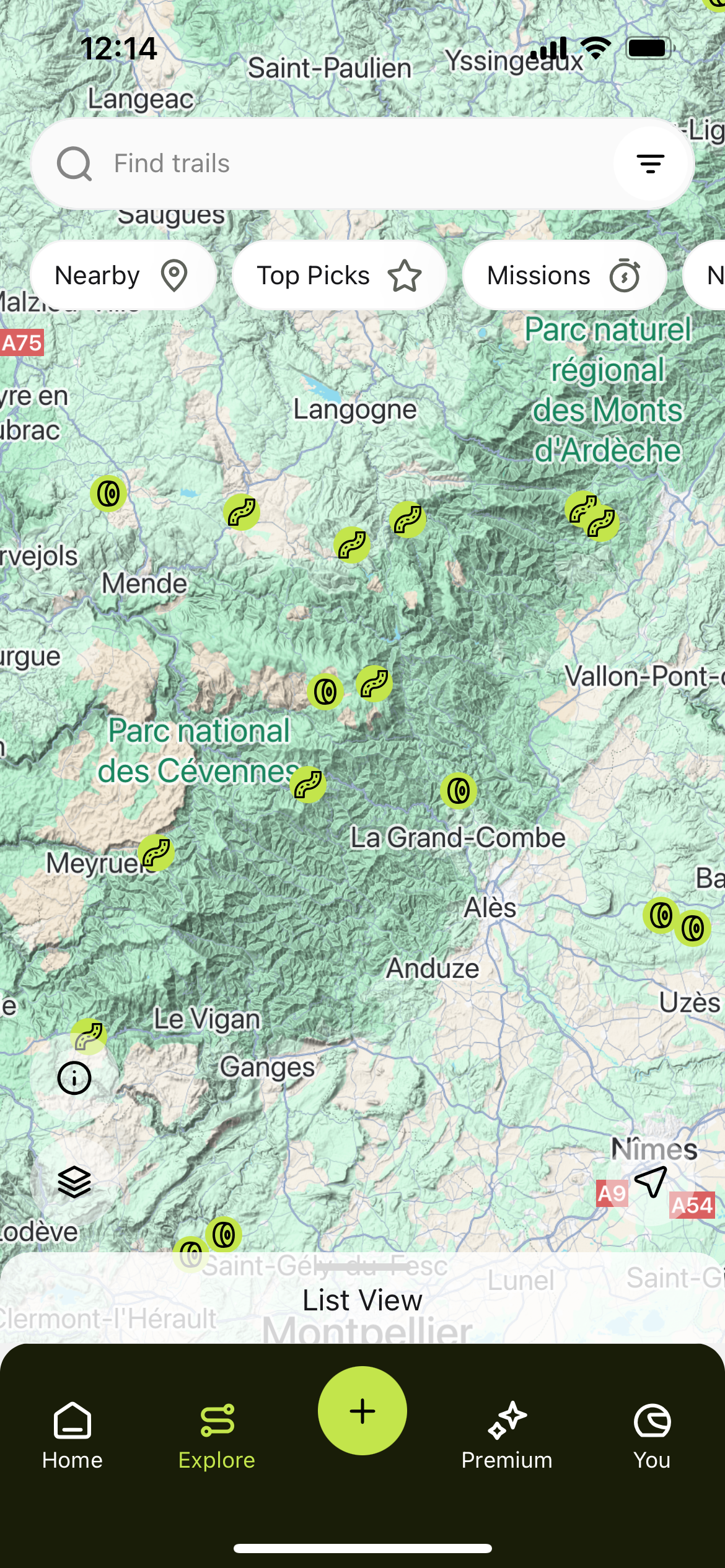
Task: Open the List View panel
Action: pos(362,1299)
